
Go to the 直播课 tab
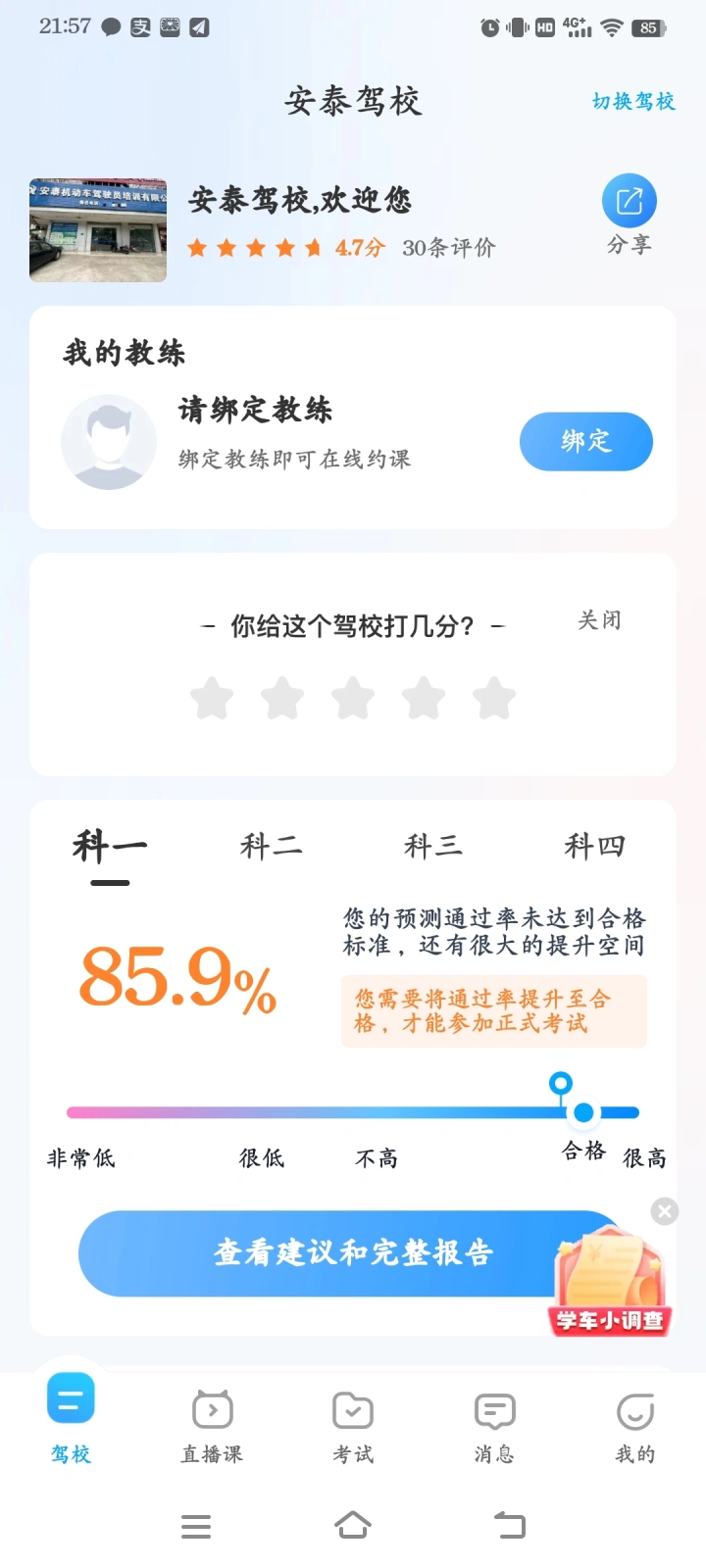click(212, 1426)
